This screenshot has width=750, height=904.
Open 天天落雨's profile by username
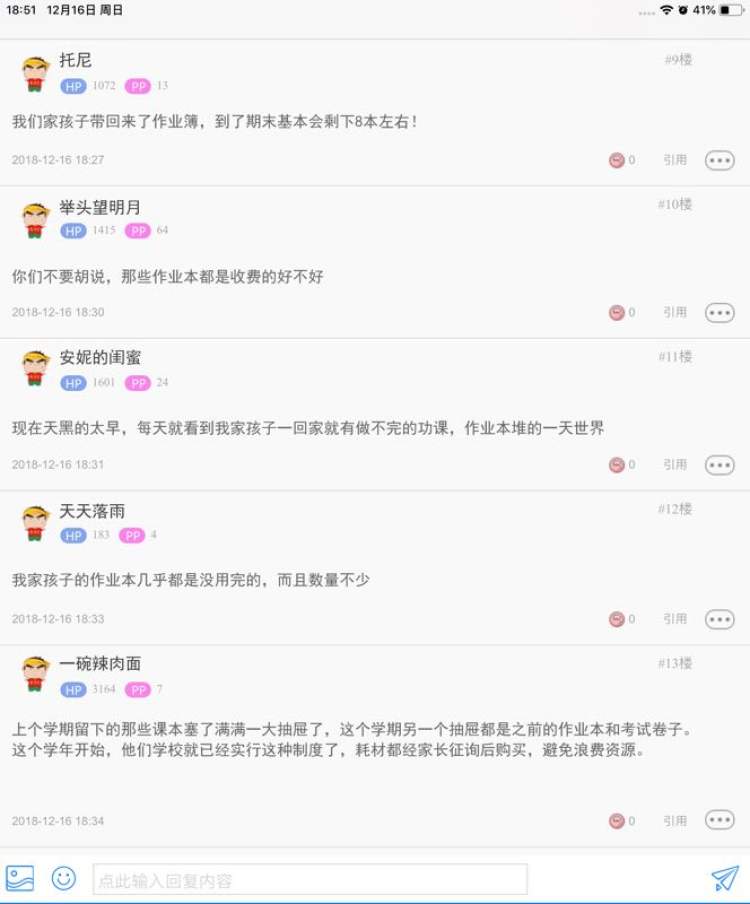tap(92, 512)
